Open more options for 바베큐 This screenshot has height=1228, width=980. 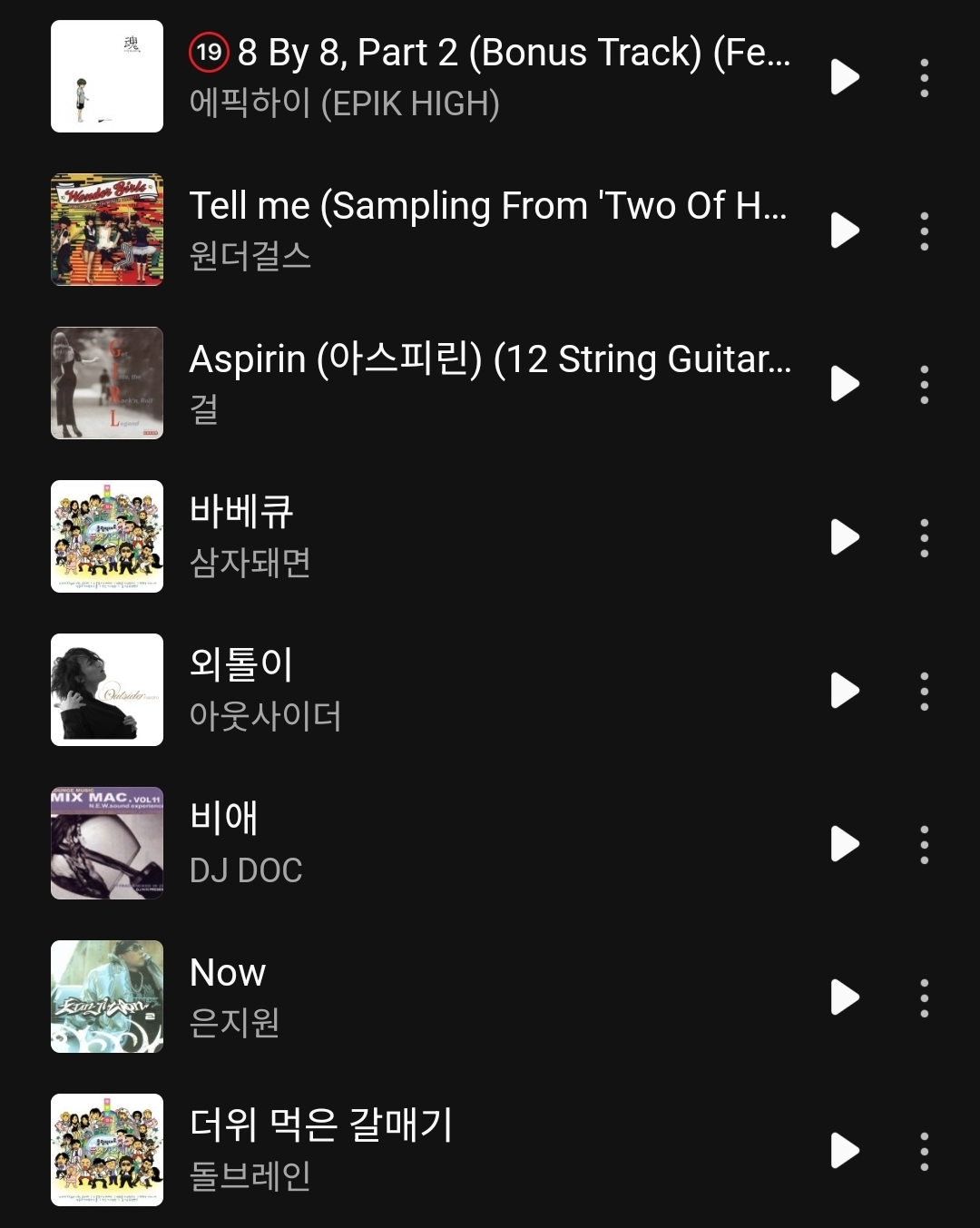click(x=924, y=537)
